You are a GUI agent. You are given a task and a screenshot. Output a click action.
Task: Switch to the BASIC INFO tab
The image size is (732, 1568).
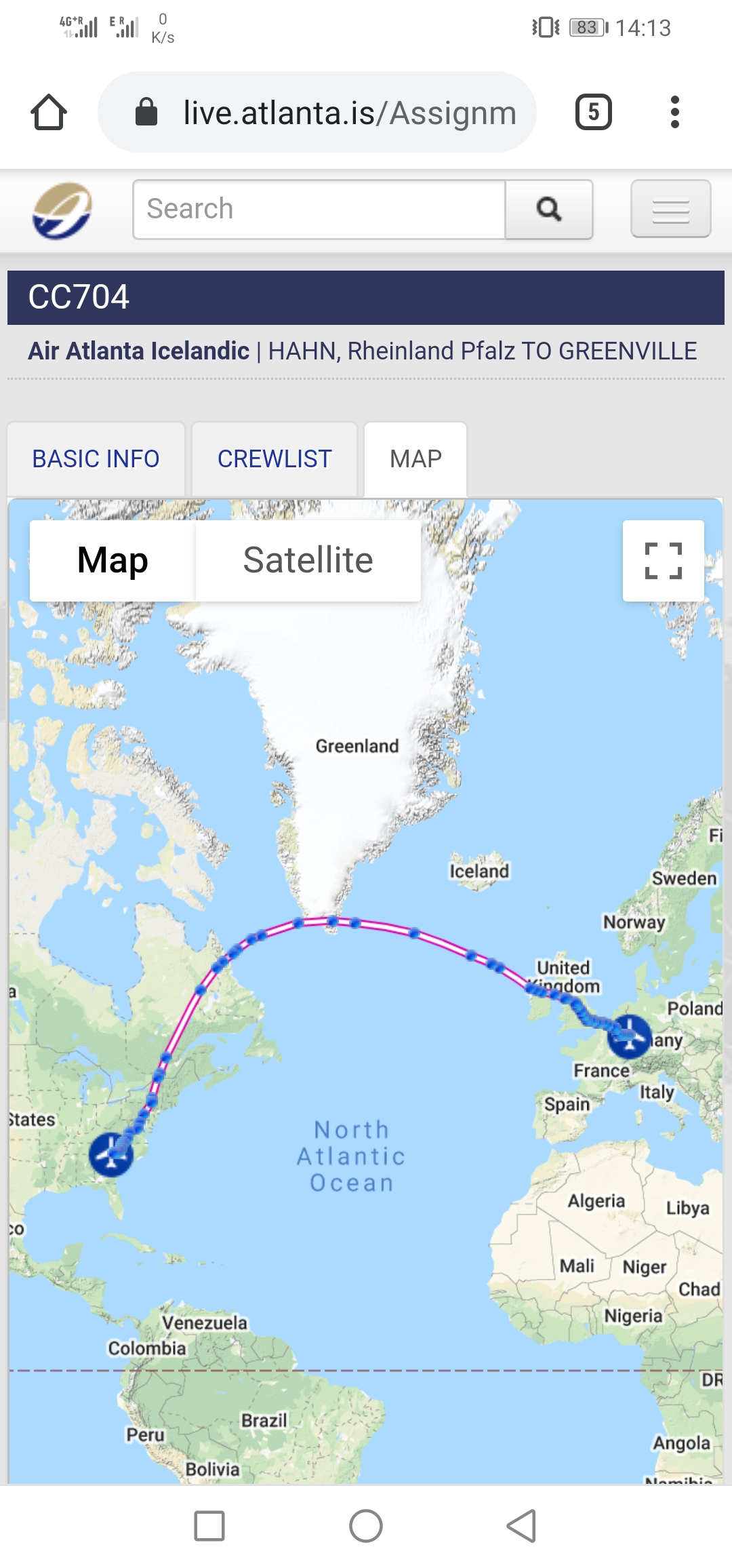pos(96,459)
